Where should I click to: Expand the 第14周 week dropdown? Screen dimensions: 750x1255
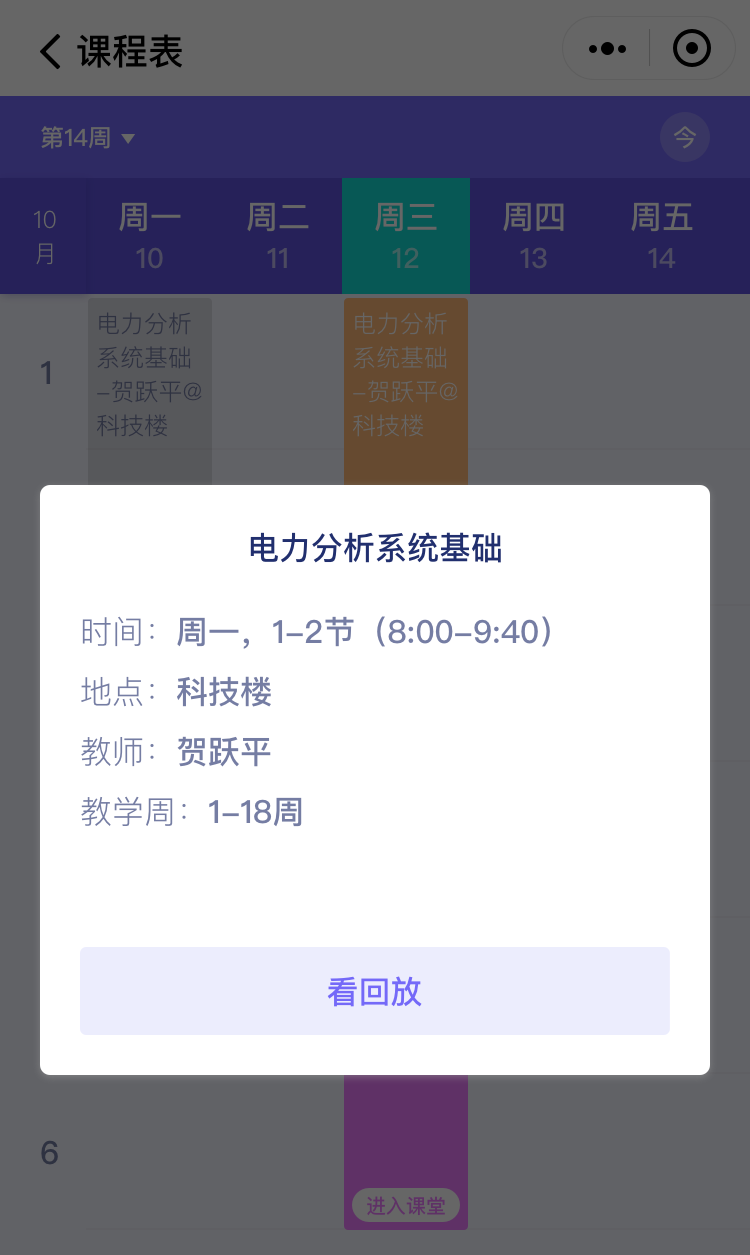click(x=88, y=138)
